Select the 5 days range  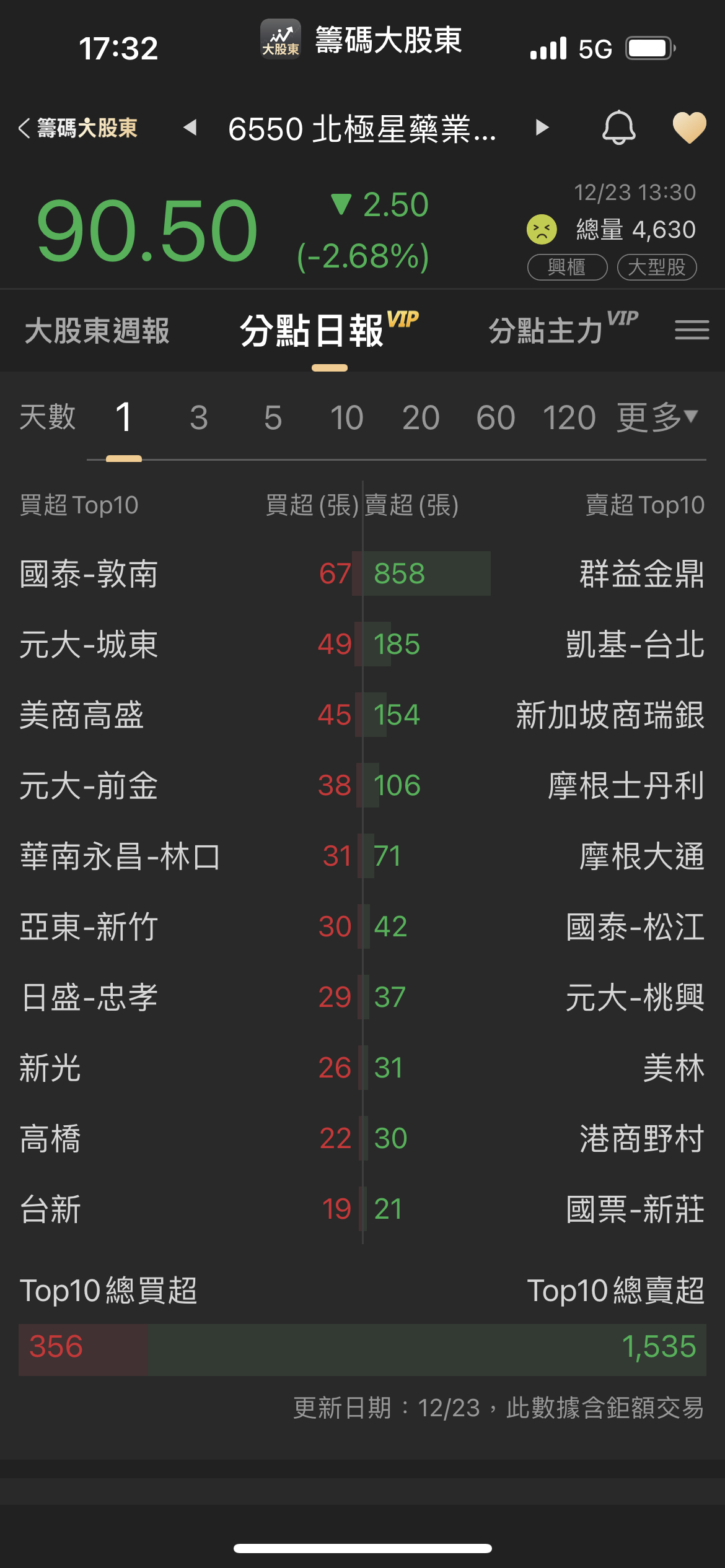273,418
